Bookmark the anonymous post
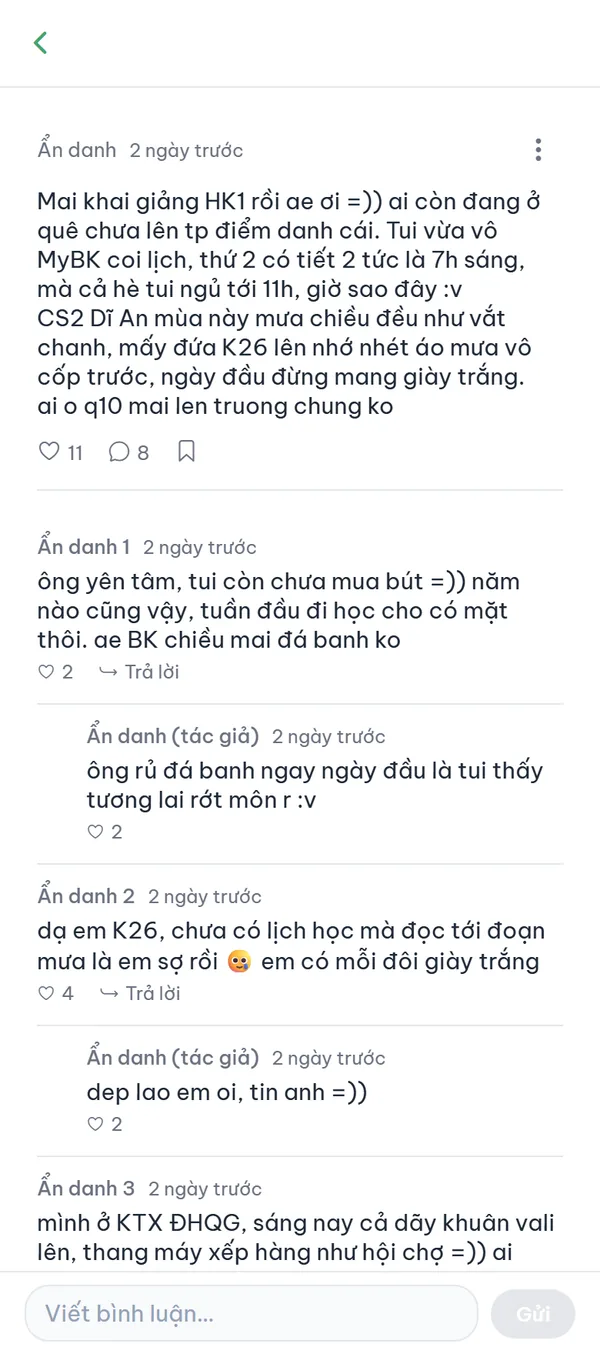This screenshot has height=1354, width=600. 186,452
